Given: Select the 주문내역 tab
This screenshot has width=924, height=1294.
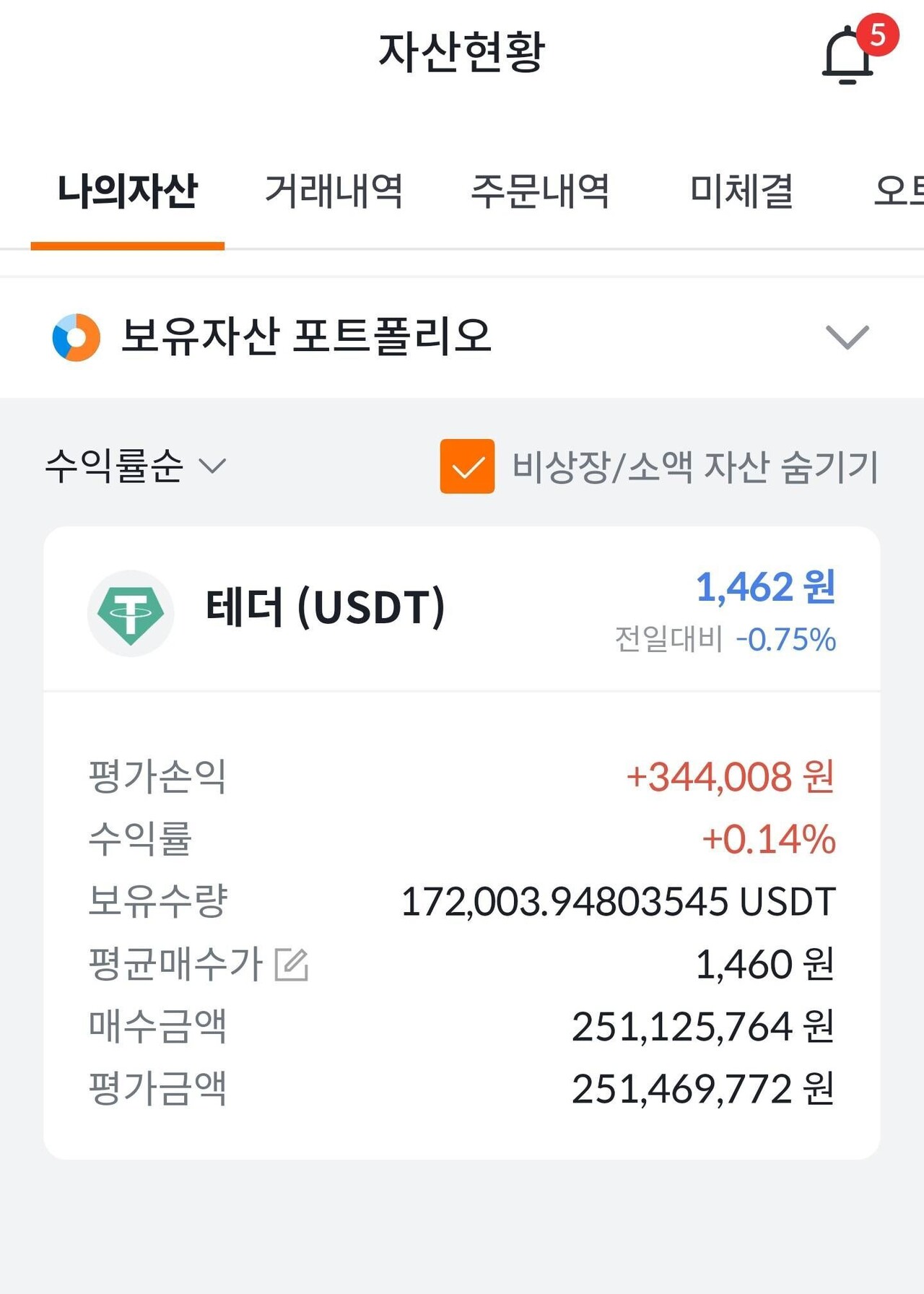Looking at the screenshot, I should 540,191.
